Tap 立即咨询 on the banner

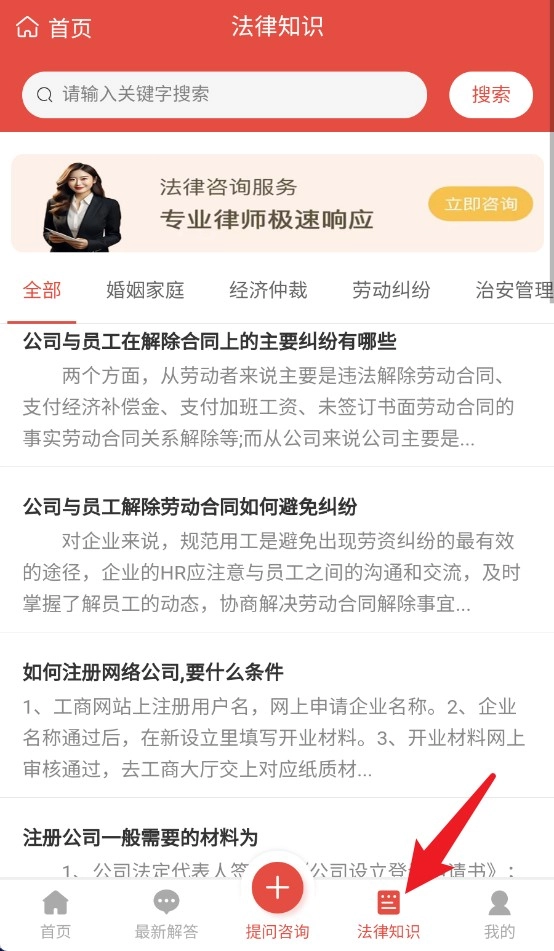[481, 204]
